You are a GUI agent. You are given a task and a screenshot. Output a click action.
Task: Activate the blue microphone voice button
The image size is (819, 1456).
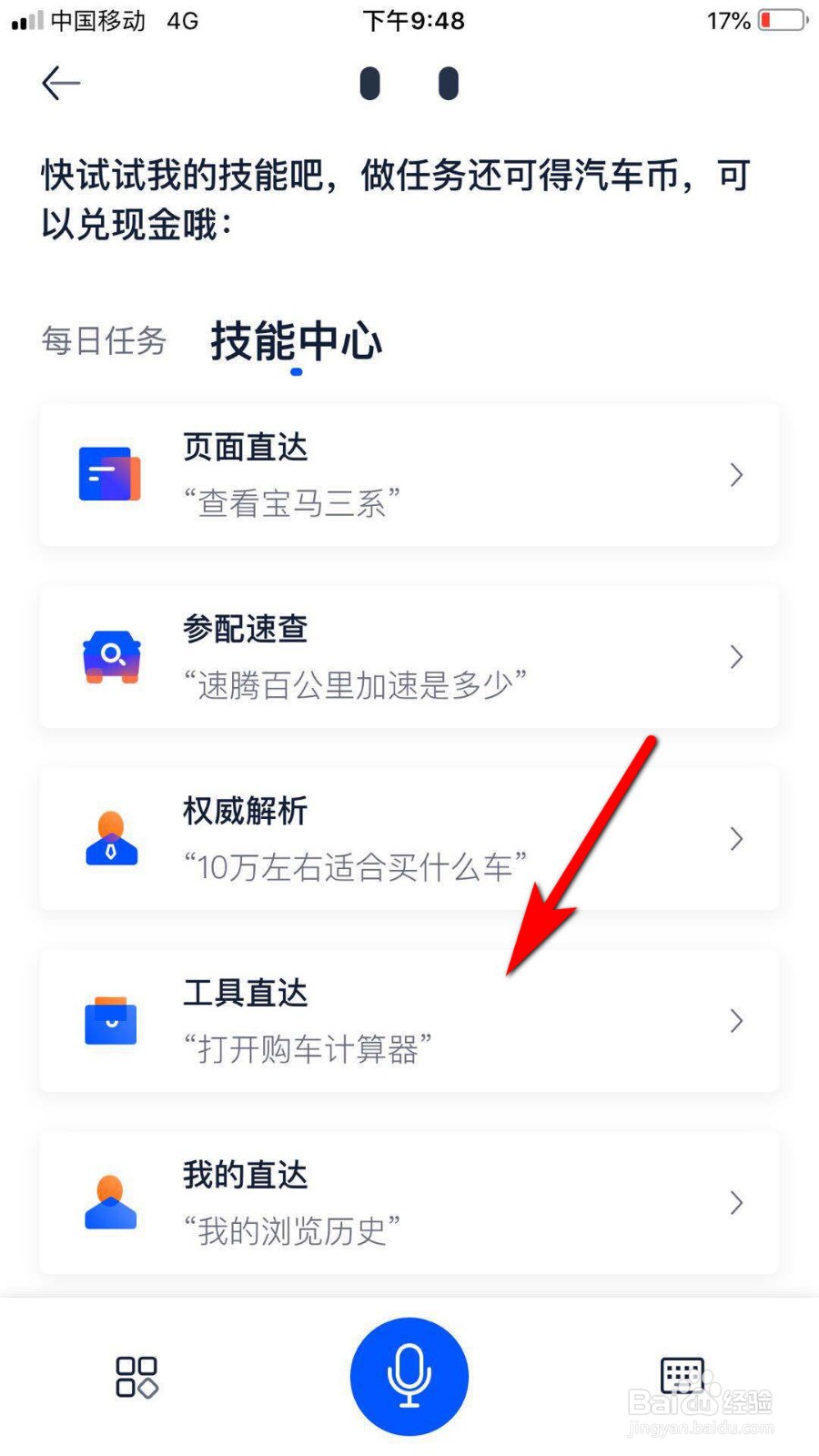pyautogui.click(x=409, y=1377)
